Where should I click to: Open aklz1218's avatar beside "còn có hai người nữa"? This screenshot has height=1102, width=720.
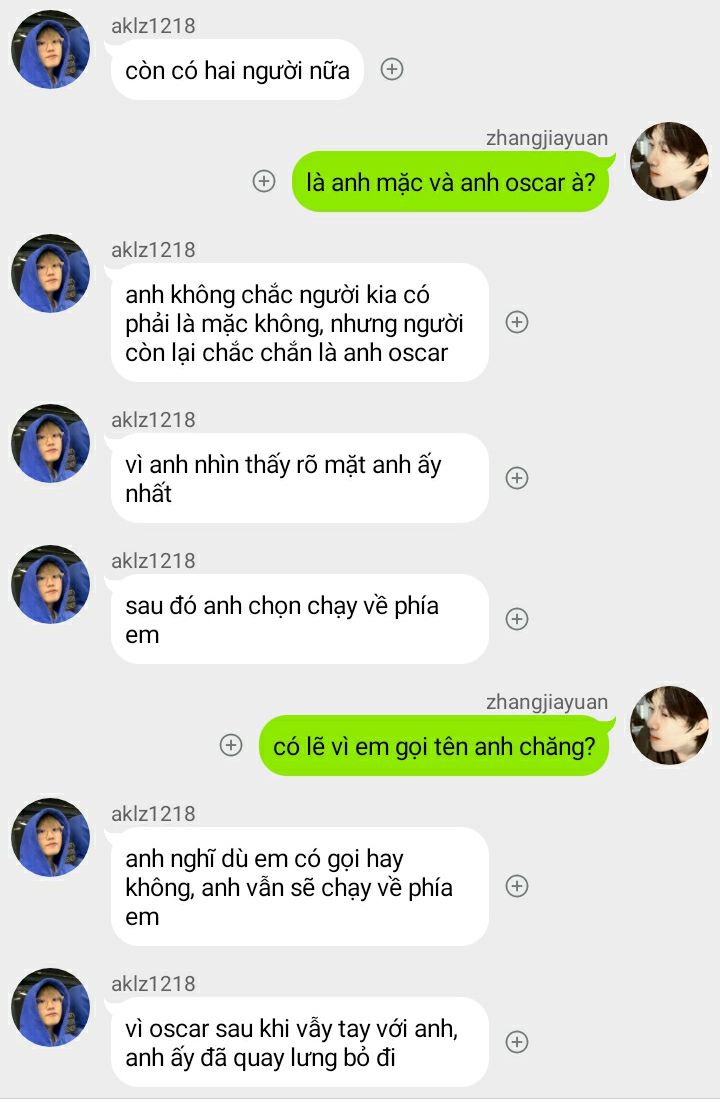click(50, 50)
